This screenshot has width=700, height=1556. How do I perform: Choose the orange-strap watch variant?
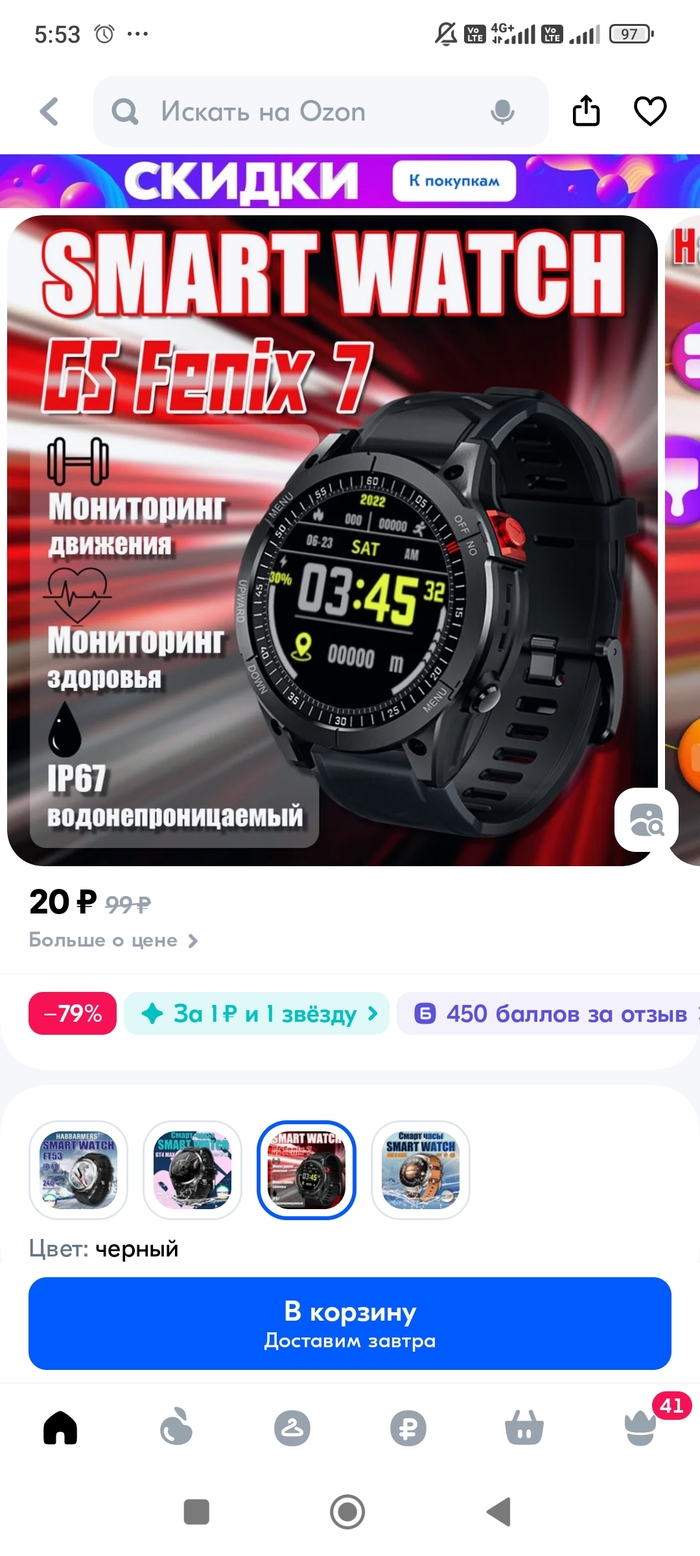pos(420,1170)
